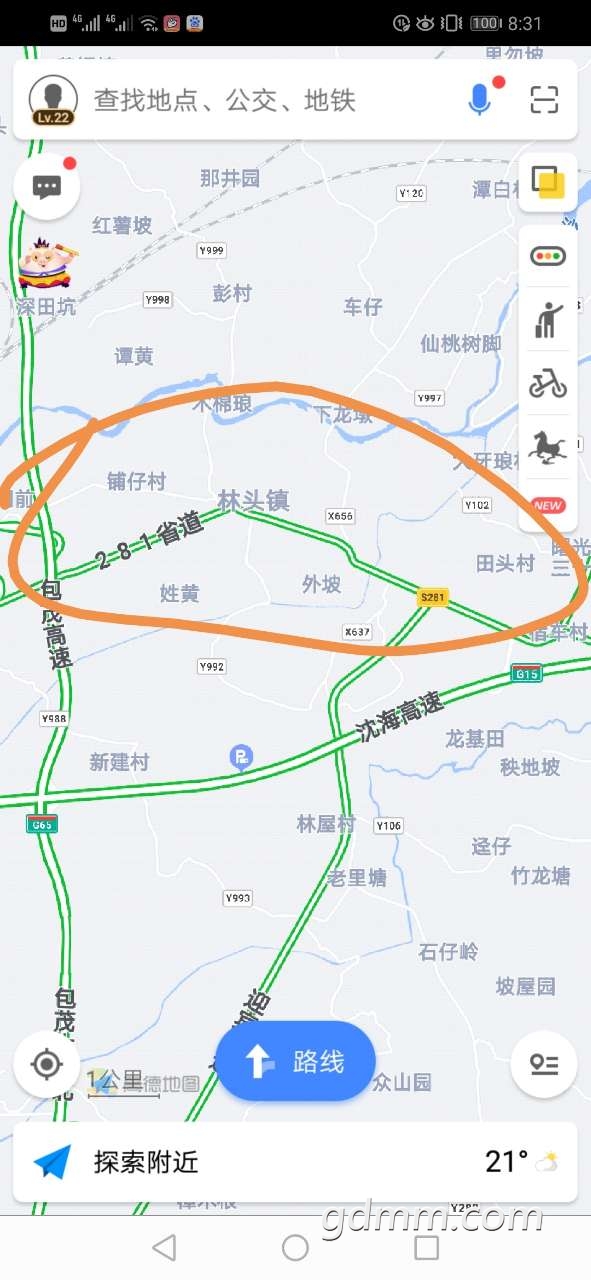Recenter map on current location

point(47,1063)
